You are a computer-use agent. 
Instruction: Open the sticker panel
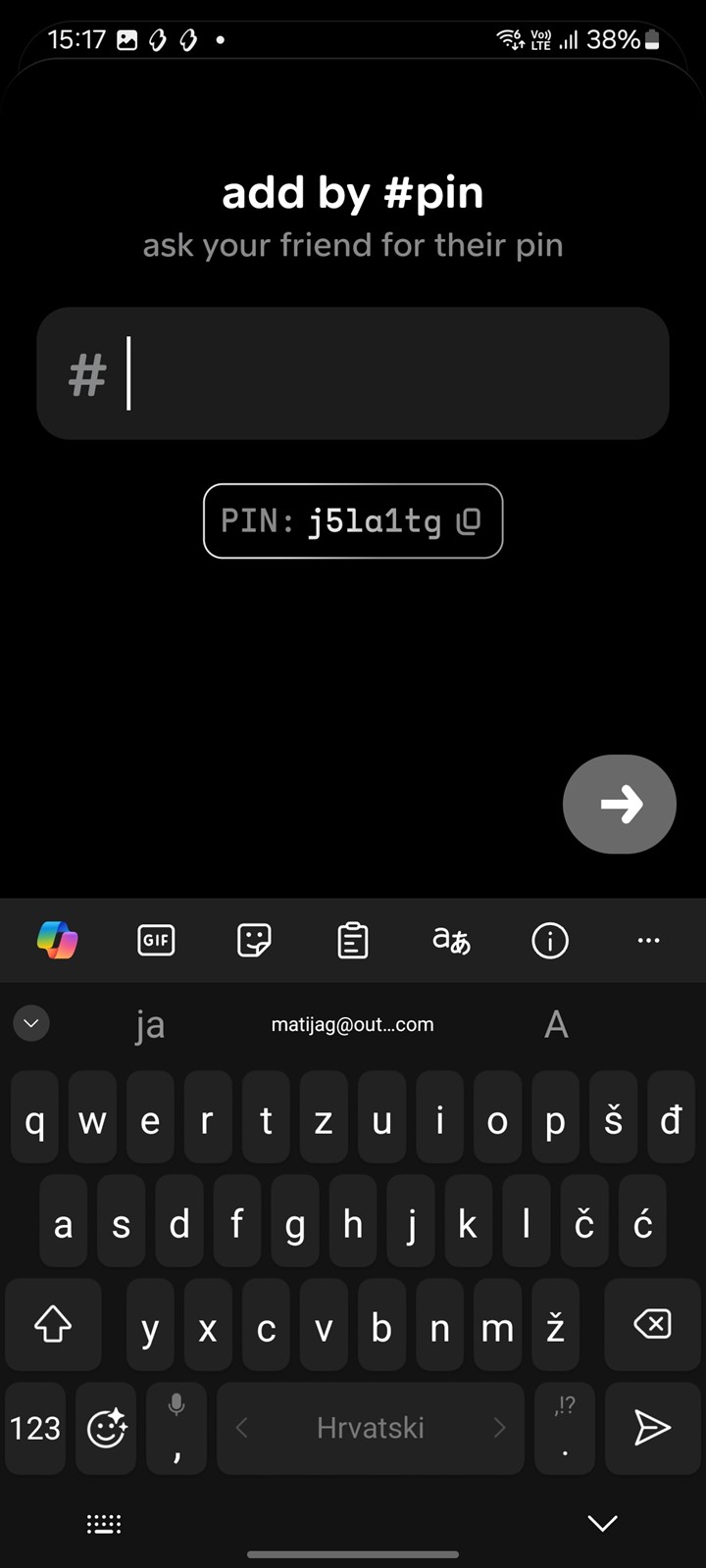point(255,941)
